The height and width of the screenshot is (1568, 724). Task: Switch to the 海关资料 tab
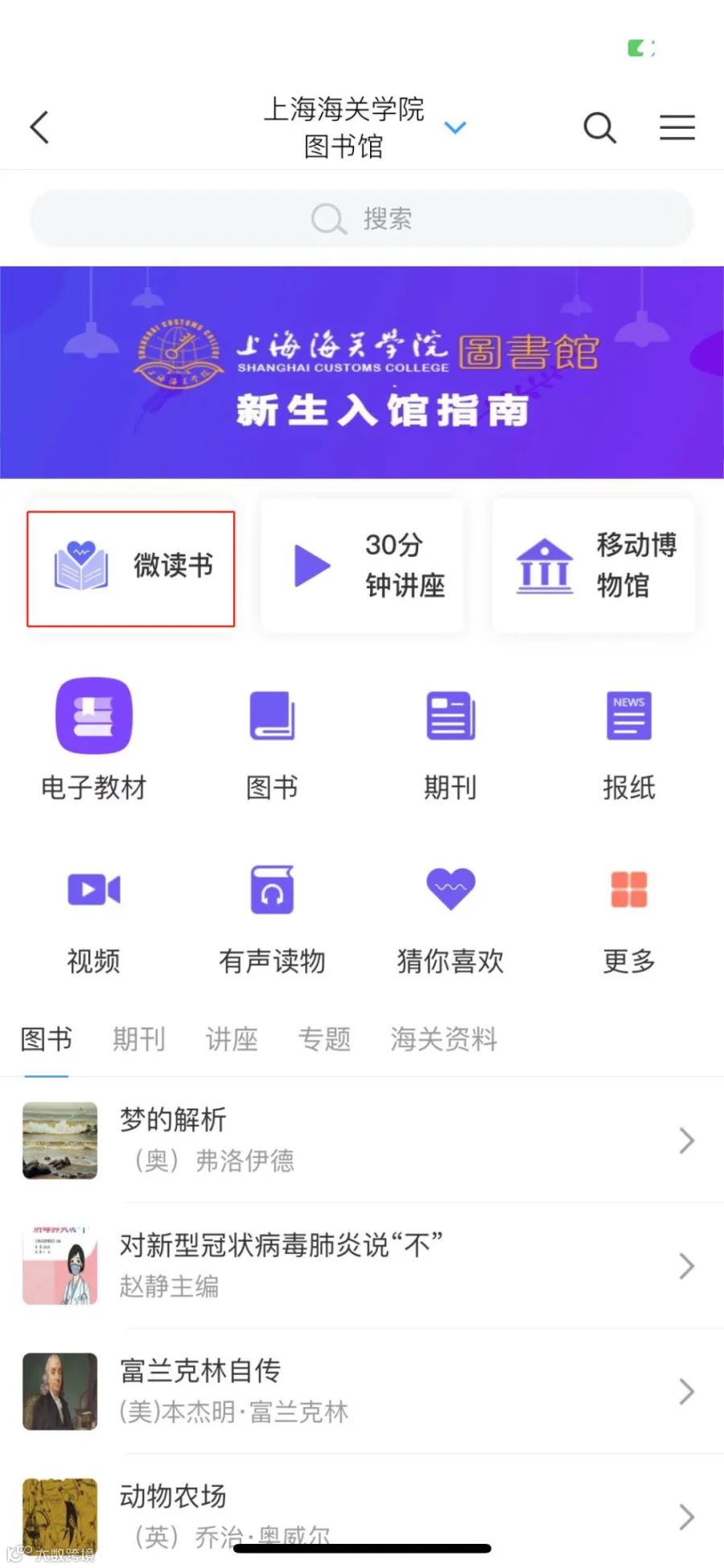tap(443, 1039)
